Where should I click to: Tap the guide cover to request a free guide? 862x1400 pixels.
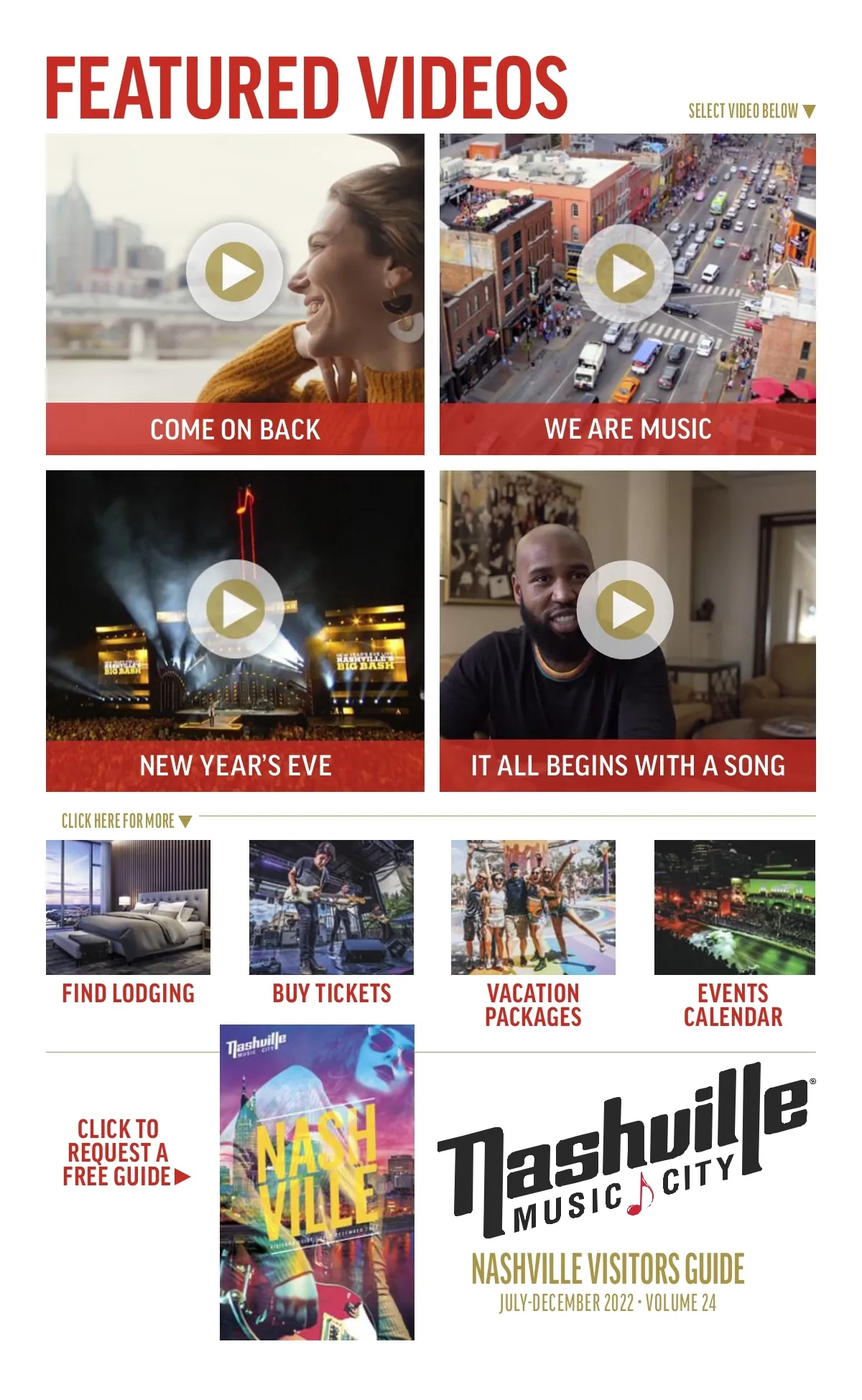[317, 1182]
